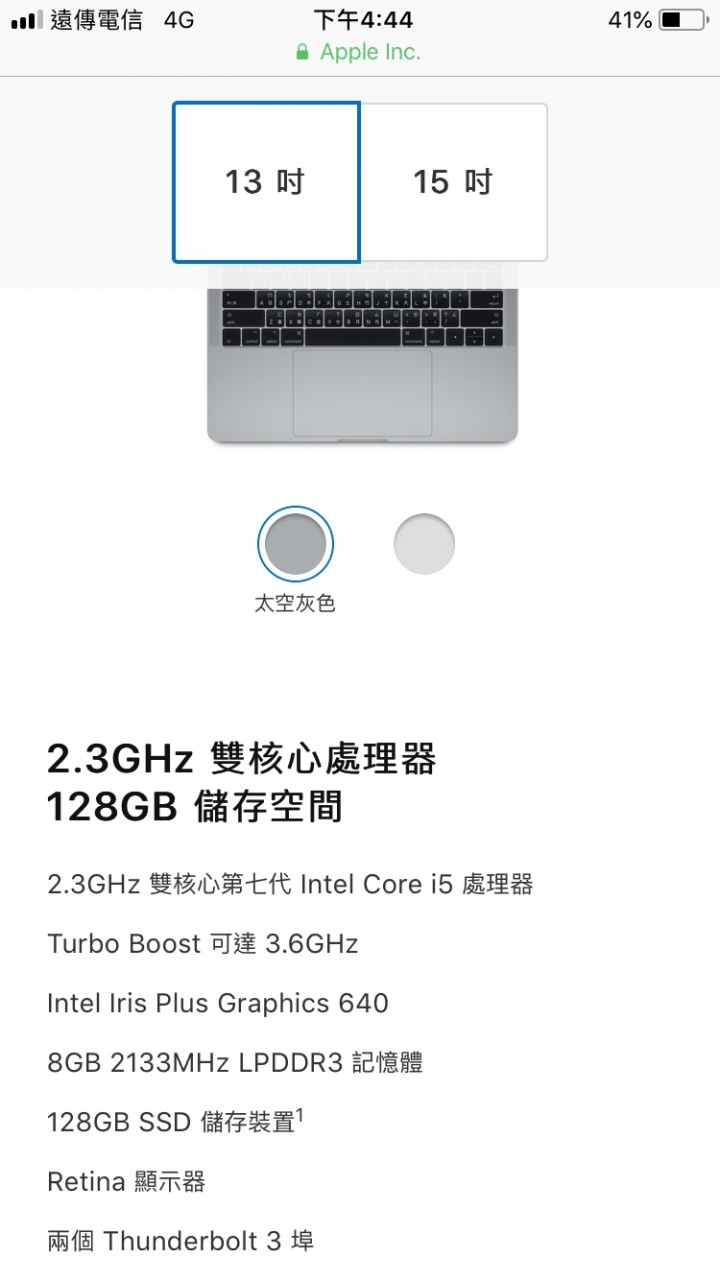Select the 13 吋 size option
The image size is (720, 1280).
point(266,182)
